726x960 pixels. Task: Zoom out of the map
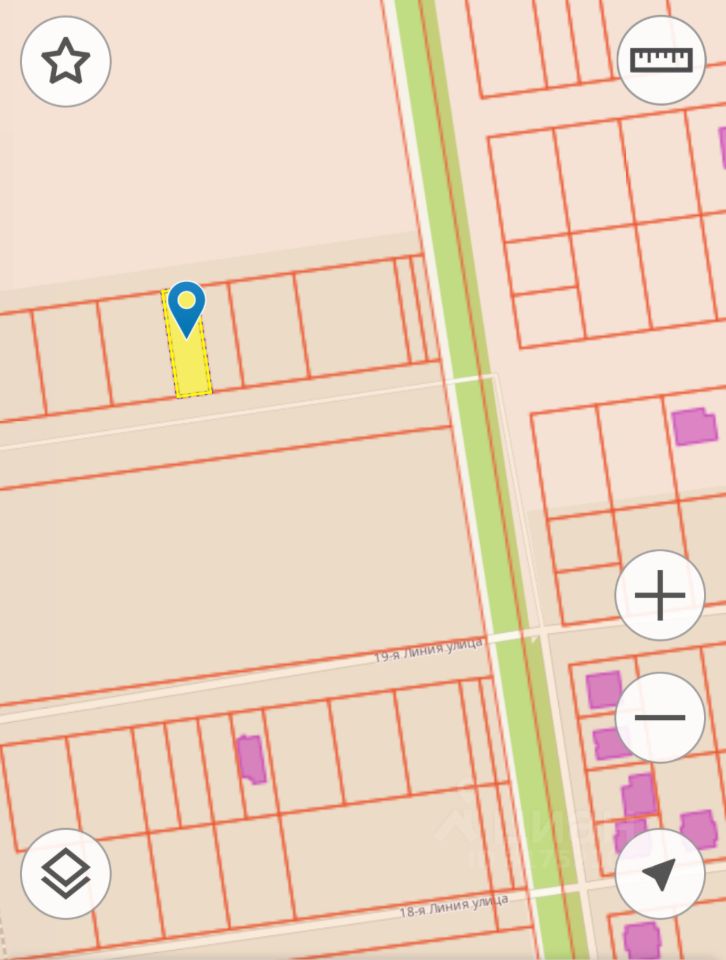(660, 717)
